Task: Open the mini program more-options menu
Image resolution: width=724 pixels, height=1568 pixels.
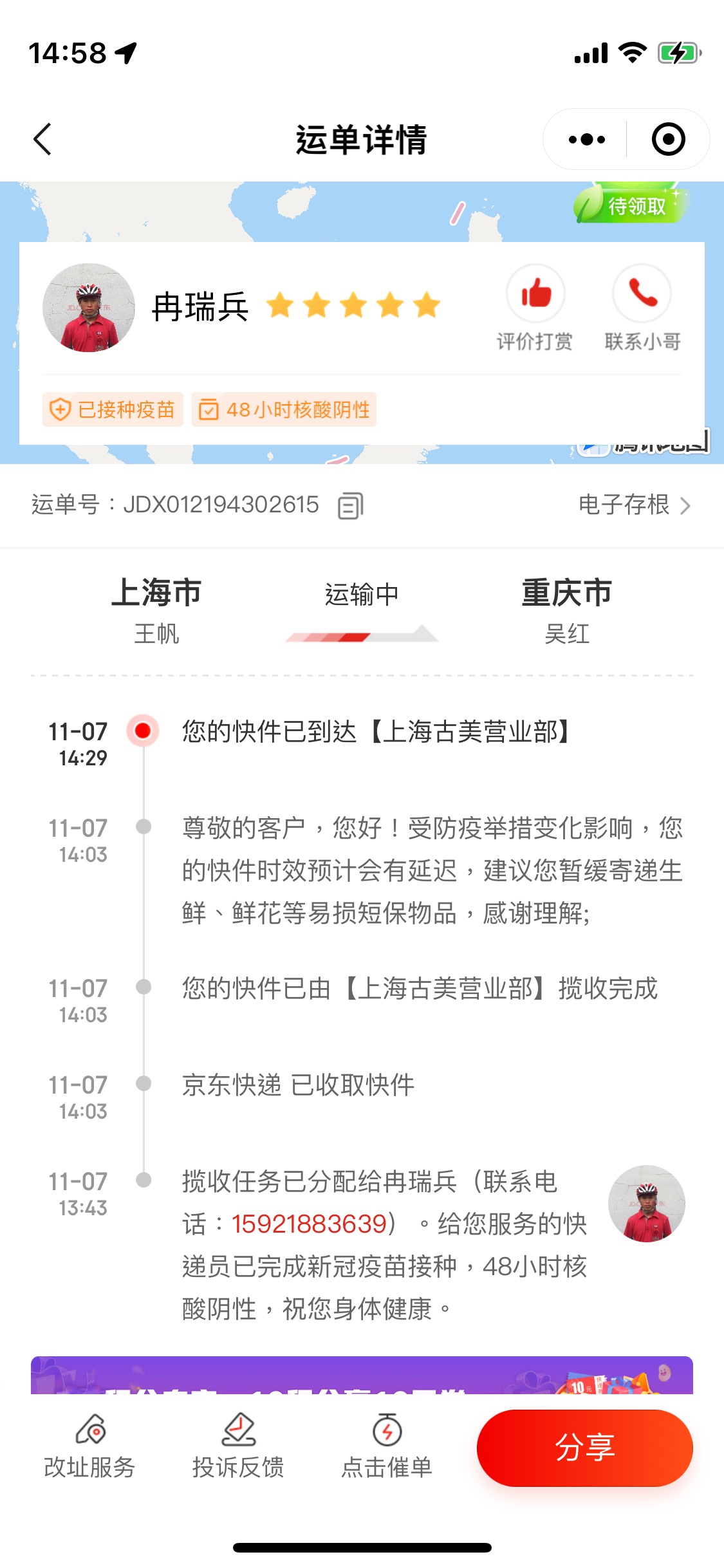Action: [x=586, y=140]
